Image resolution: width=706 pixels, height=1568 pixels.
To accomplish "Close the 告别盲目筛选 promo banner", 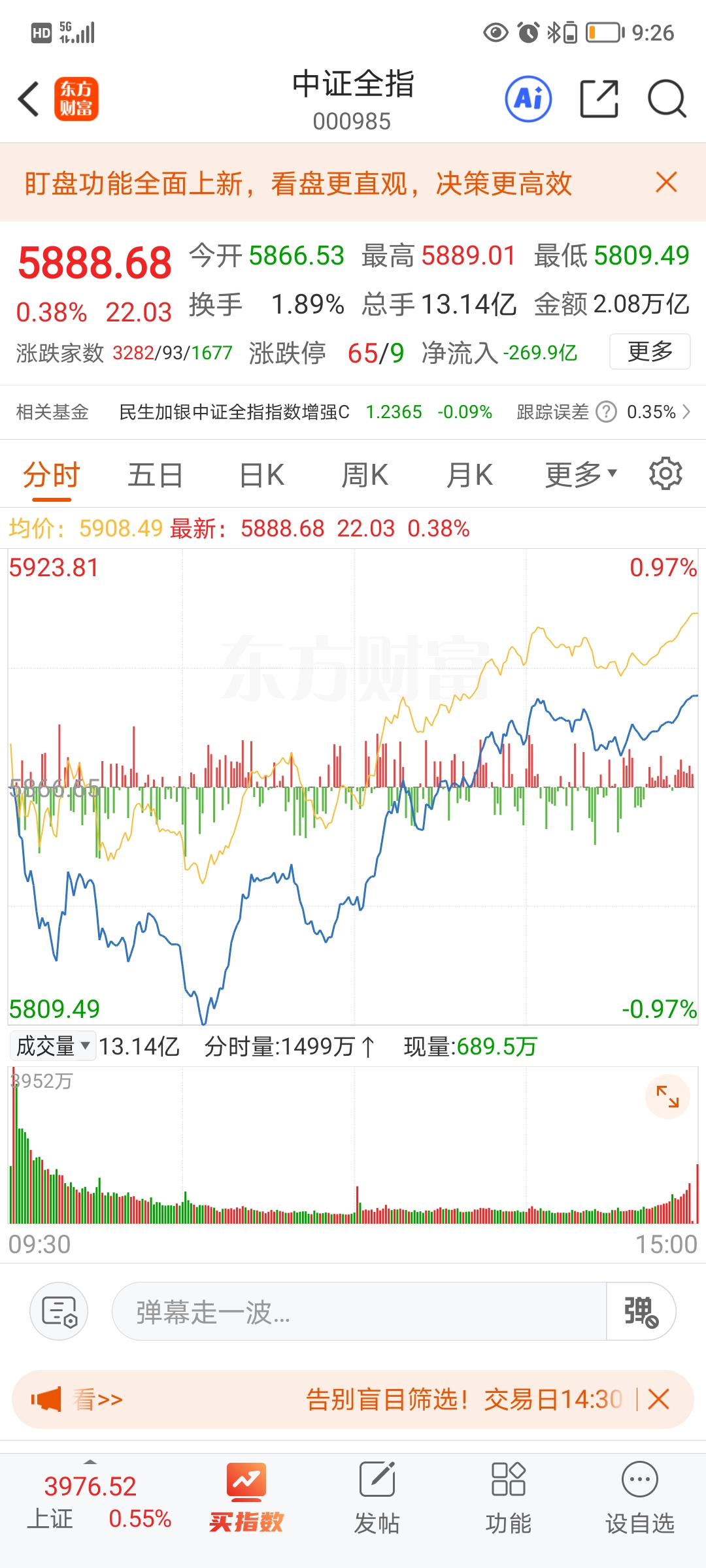I will coord(658,1399).
